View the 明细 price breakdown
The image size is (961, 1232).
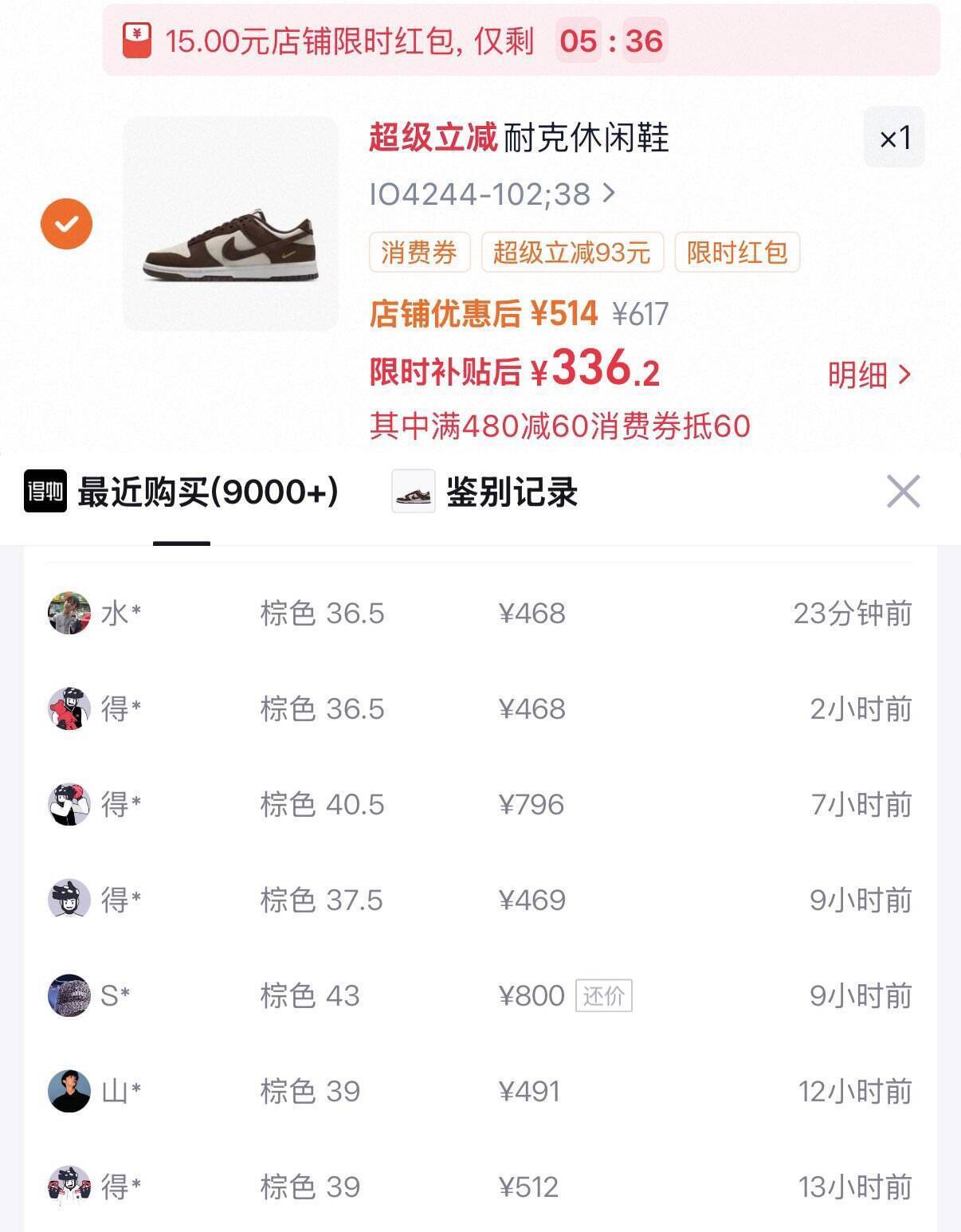click(x=869, y=375)
